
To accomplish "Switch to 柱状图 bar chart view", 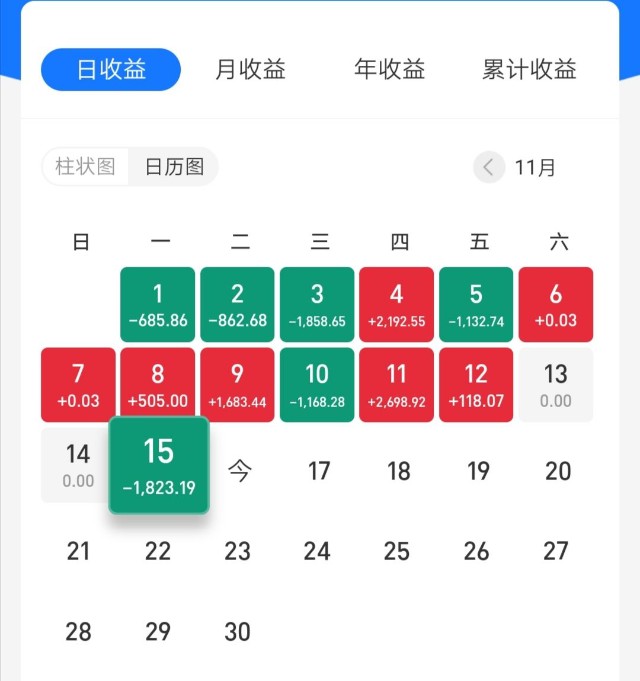I will tap(86, 167).
